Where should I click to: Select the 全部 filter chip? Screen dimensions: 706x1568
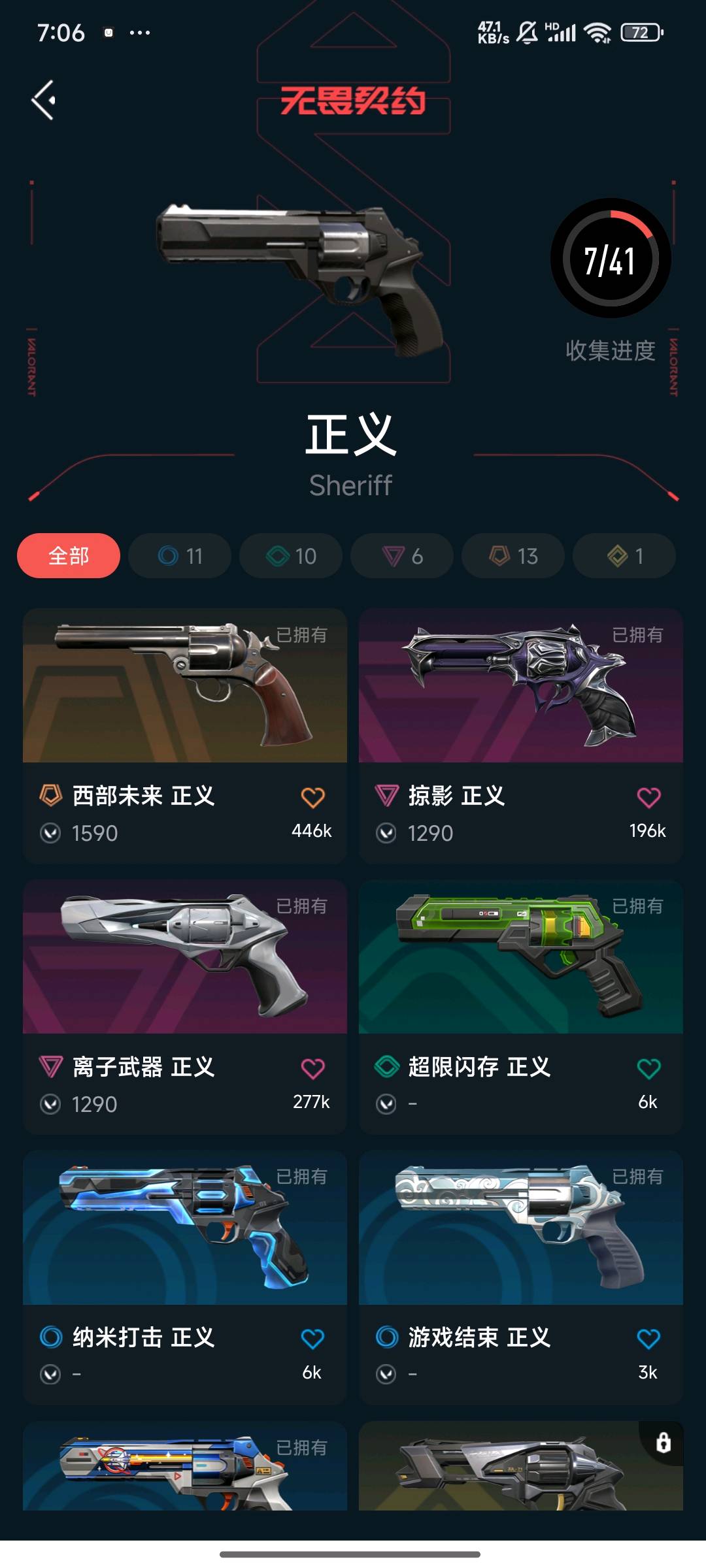pos(69,556)
